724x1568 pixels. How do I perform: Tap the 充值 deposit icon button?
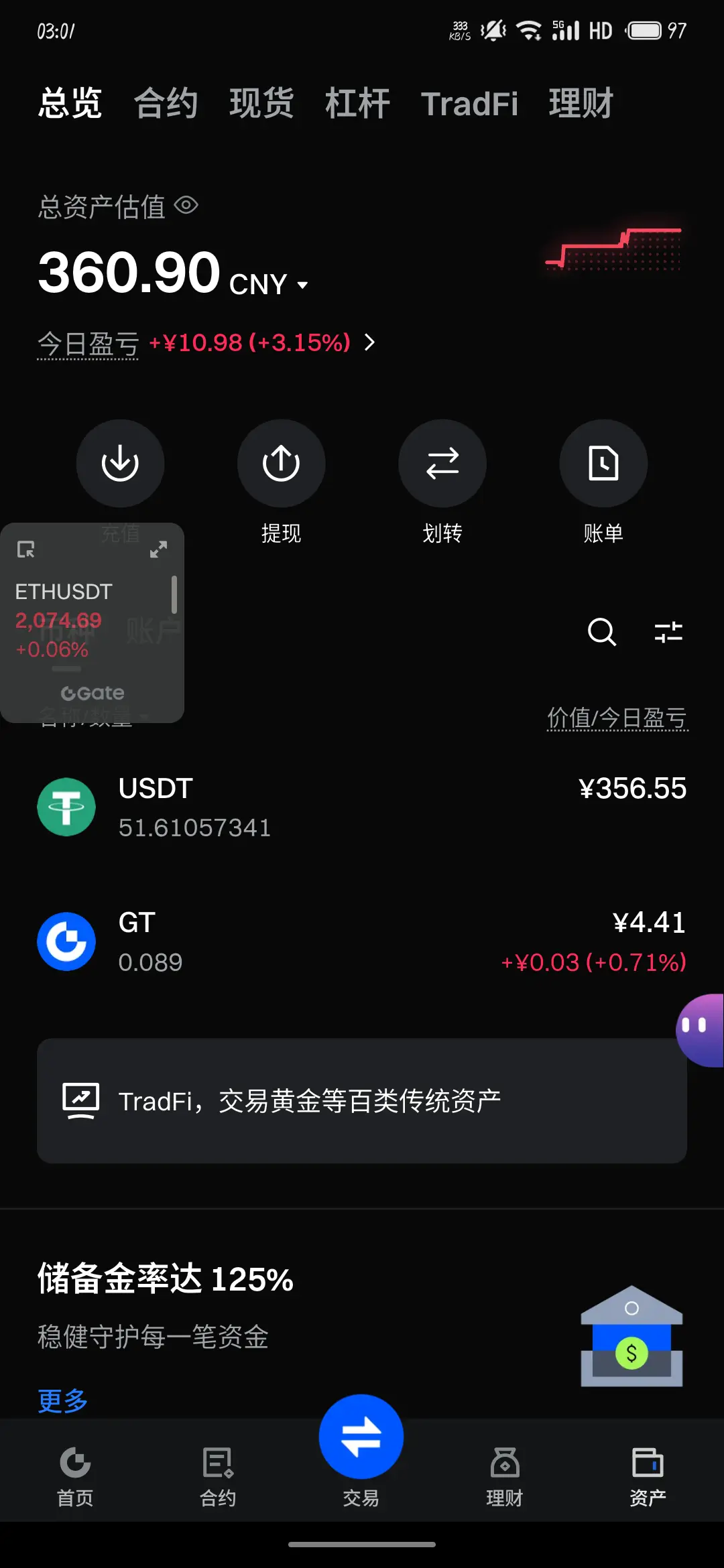(120, 463)
